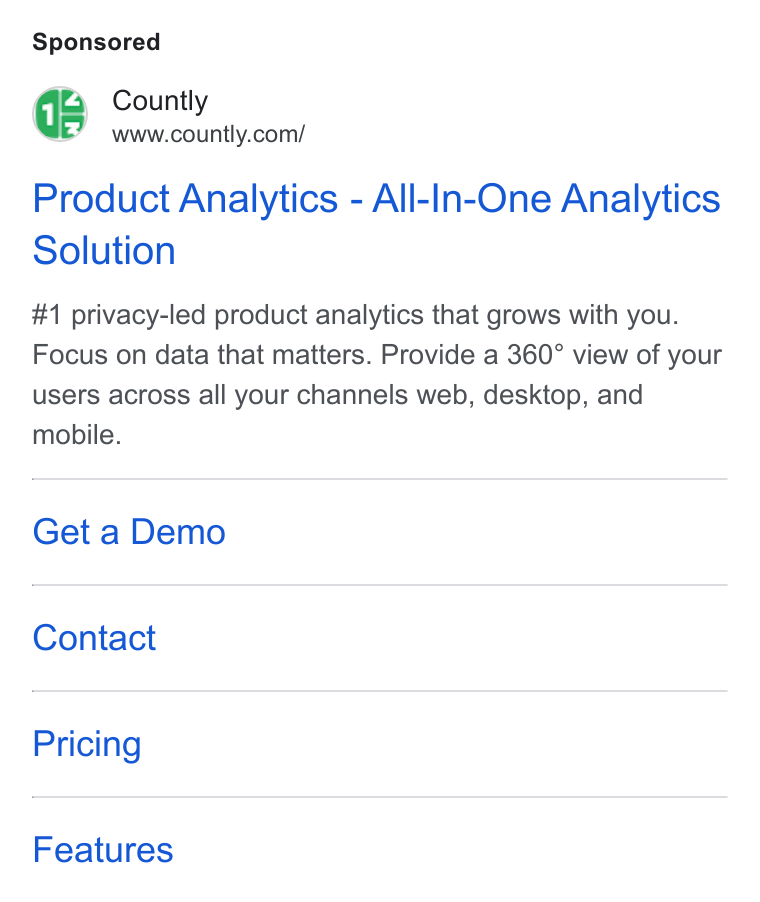Open the Product Analytics ad headline

[377, 199]
